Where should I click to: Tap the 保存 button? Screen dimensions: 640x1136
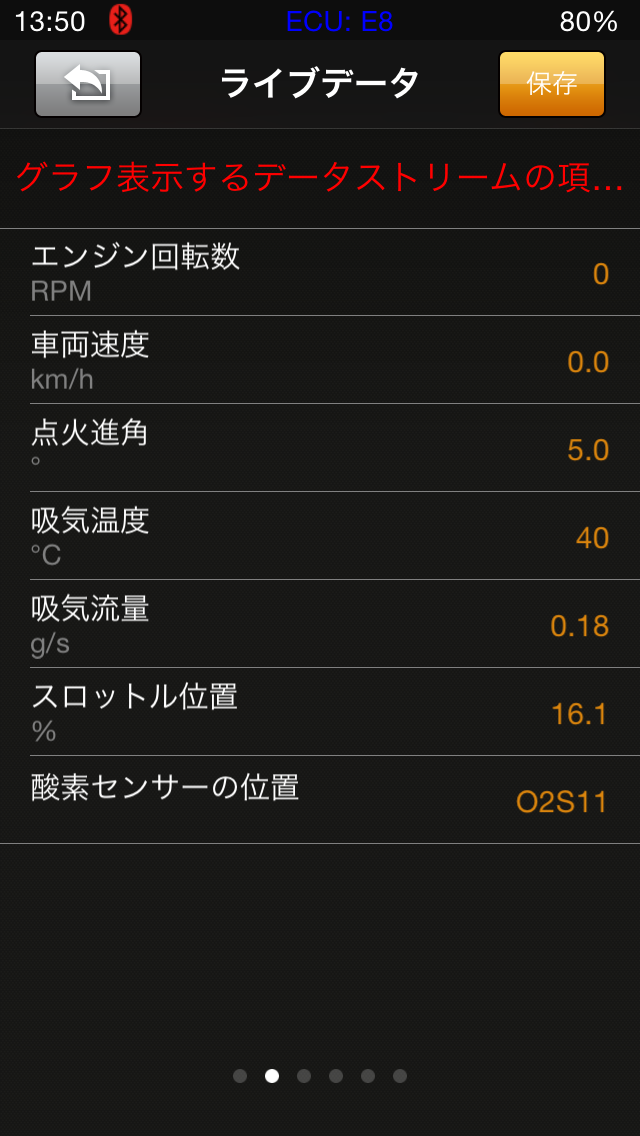tap(551, 84)
